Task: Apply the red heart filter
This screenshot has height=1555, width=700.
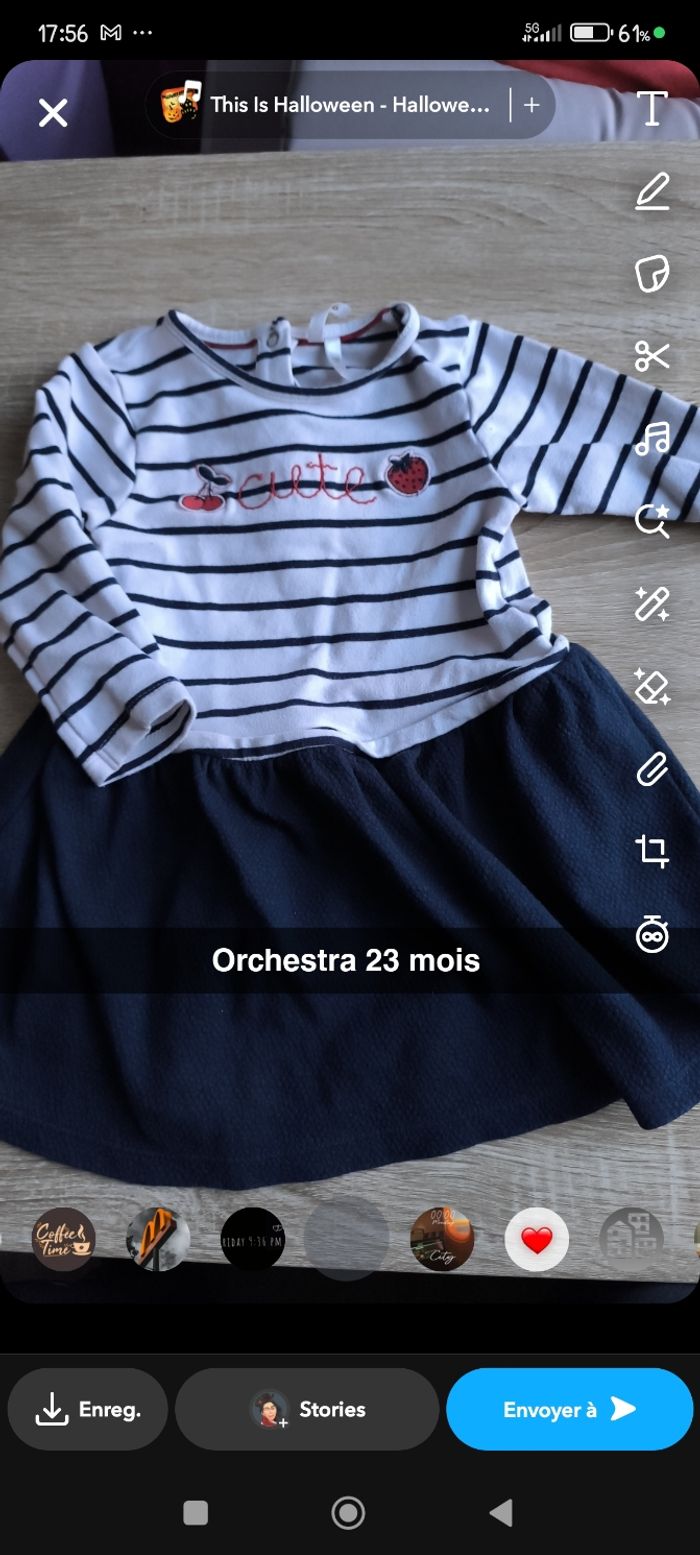Action: click(537, 1240)
